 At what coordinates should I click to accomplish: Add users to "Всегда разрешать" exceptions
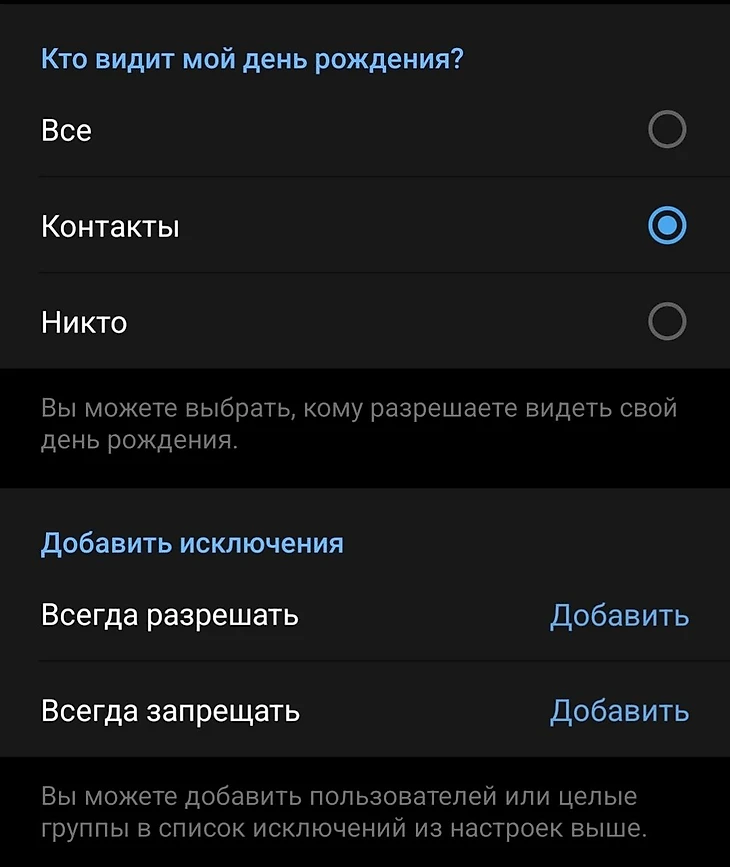[619, 615]
